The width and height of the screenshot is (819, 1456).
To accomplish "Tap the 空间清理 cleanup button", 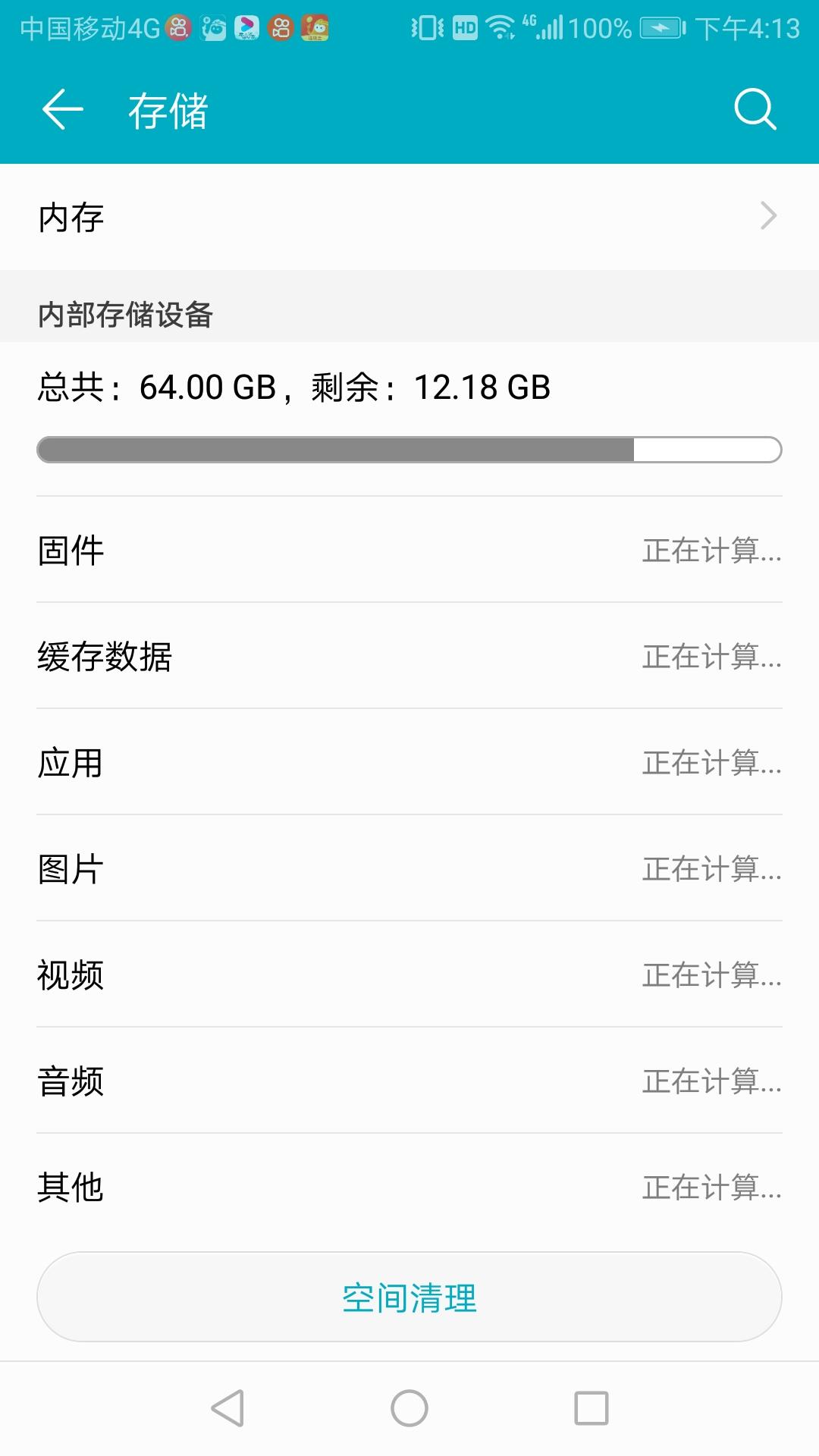I will (x=409, y=1297).
